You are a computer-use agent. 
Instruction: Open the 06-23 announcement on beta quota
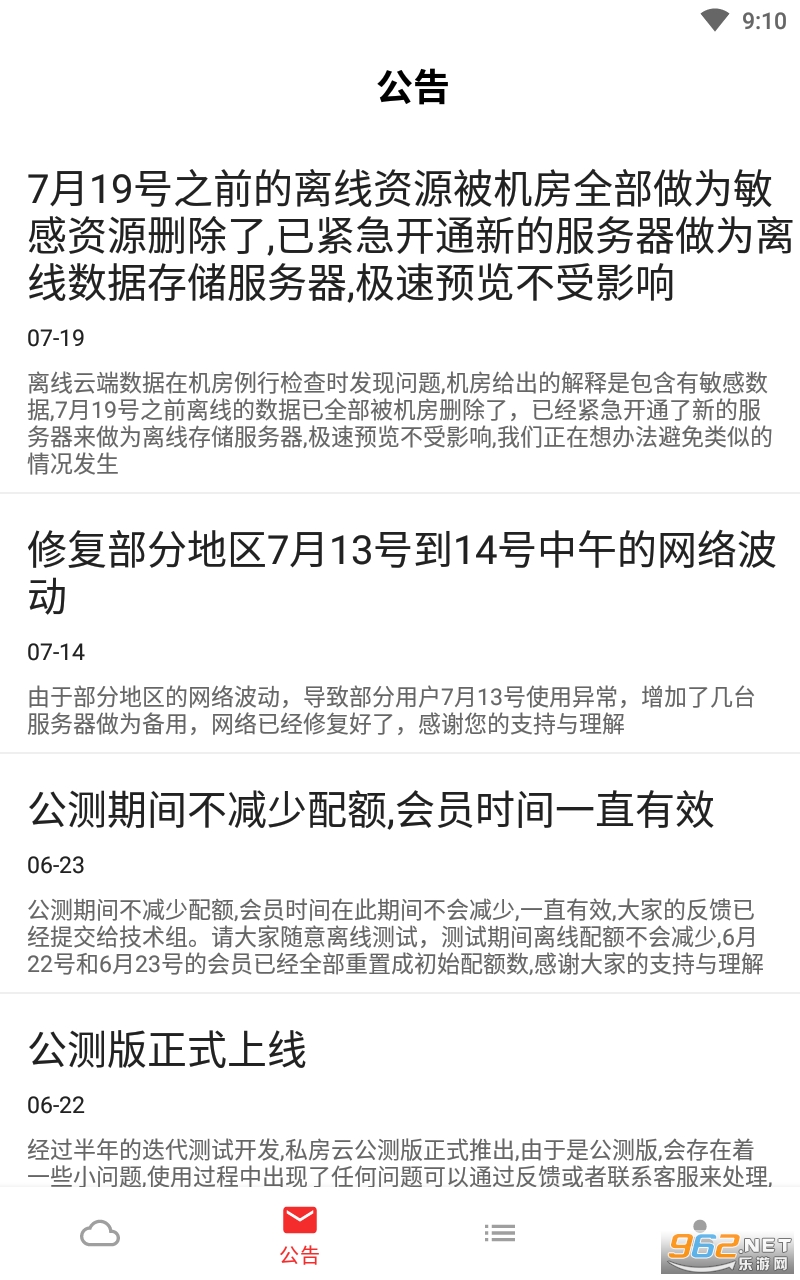[x=400, y=874]
